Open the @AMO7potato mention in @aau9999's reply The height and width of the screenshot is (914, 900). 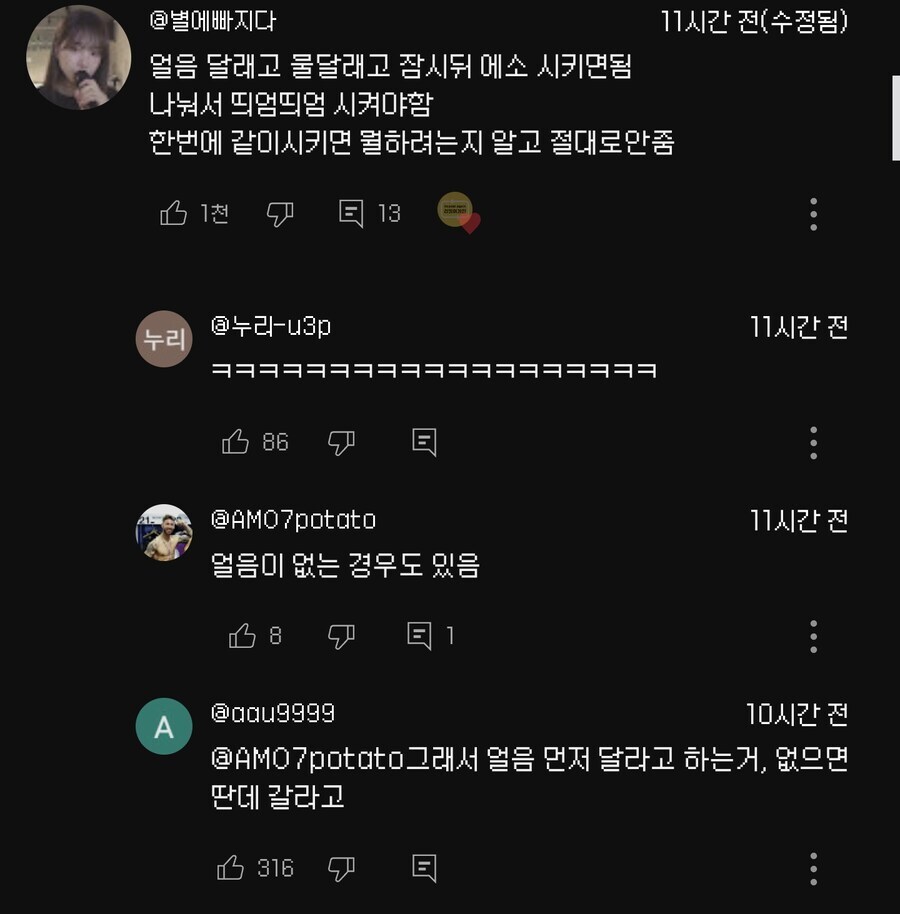click(306, 759)
